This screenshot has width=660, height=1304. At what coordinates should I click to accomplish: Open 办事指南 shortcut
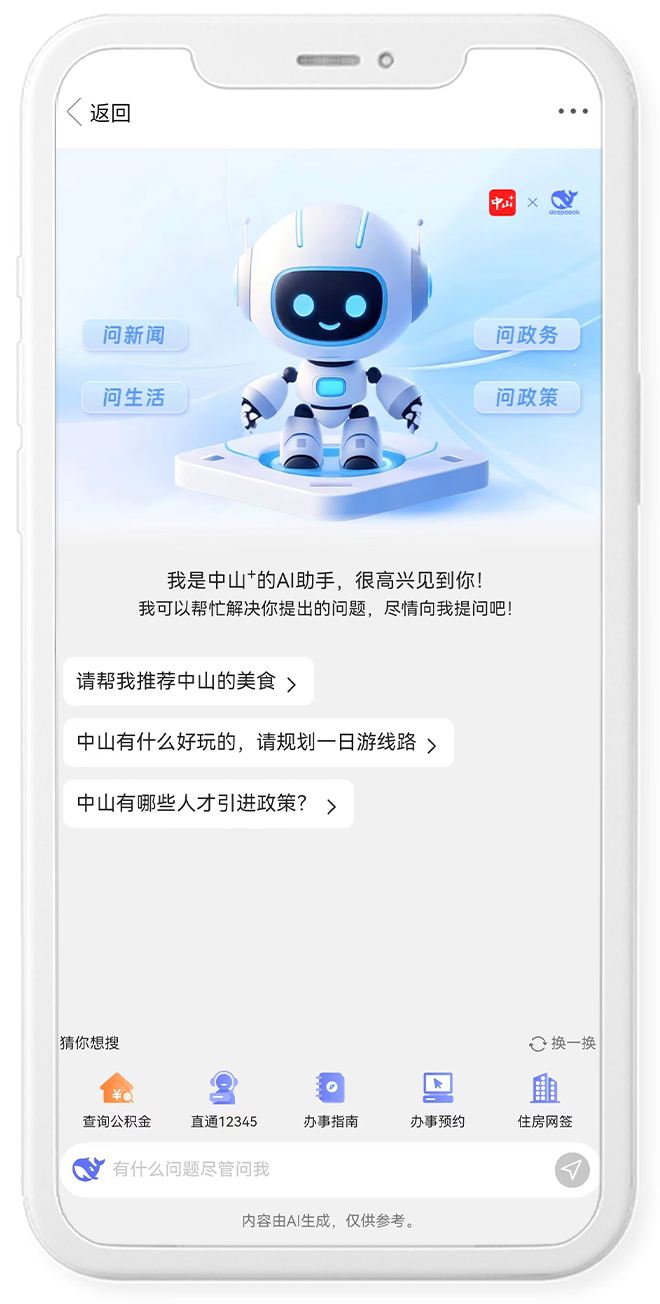coord(330,1100)
